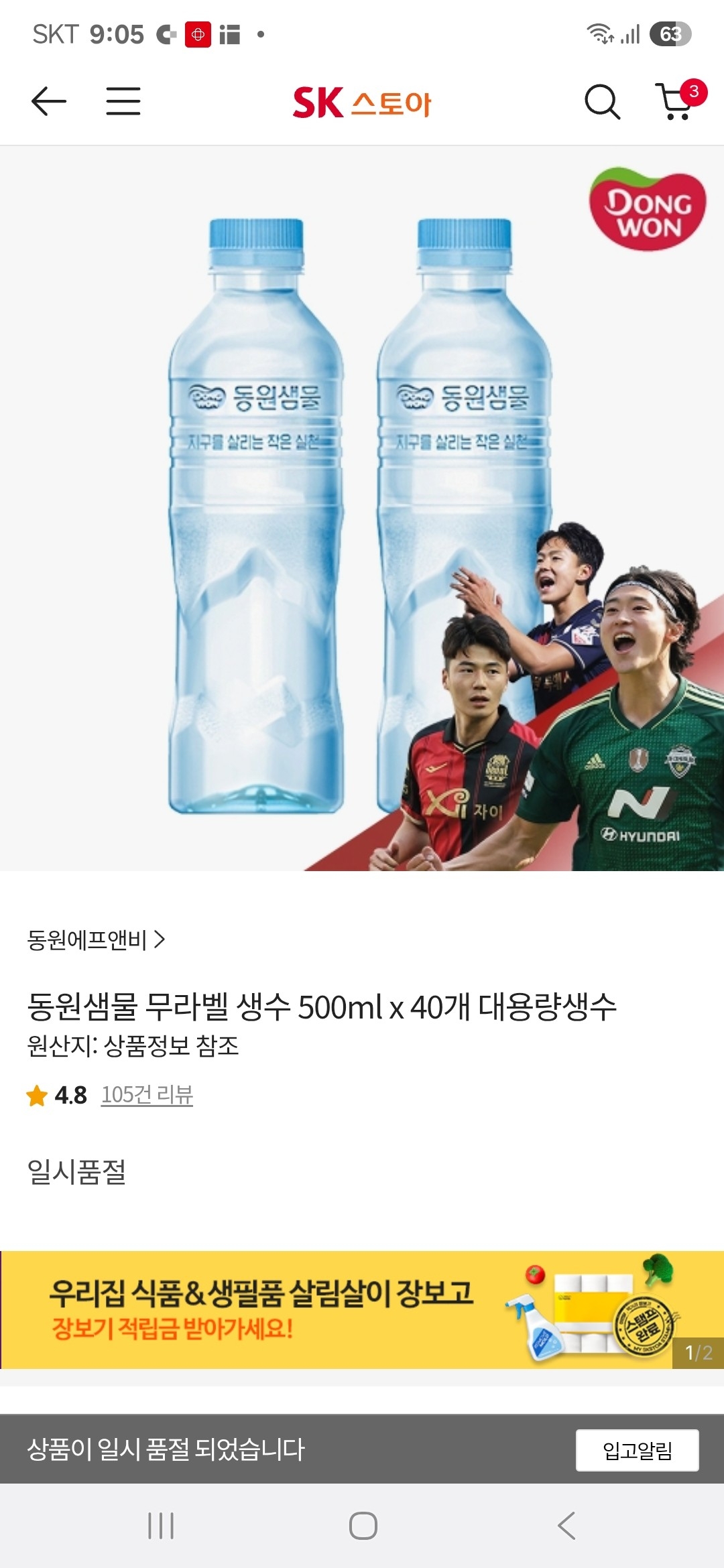Tap the SK스토아 home logo
This screenshot has width=724, height=1568.
[362, 103]
